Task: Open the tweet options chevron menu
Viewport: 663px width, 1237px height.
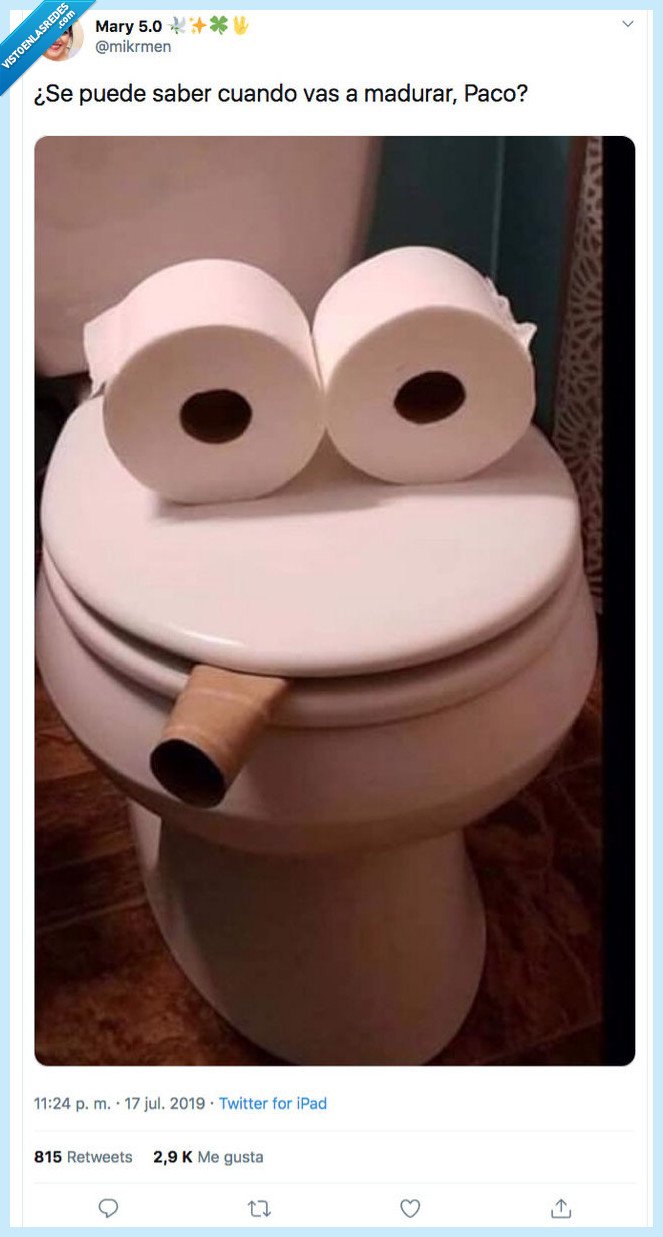Action: pyautogui.click(x=628, y=24)
